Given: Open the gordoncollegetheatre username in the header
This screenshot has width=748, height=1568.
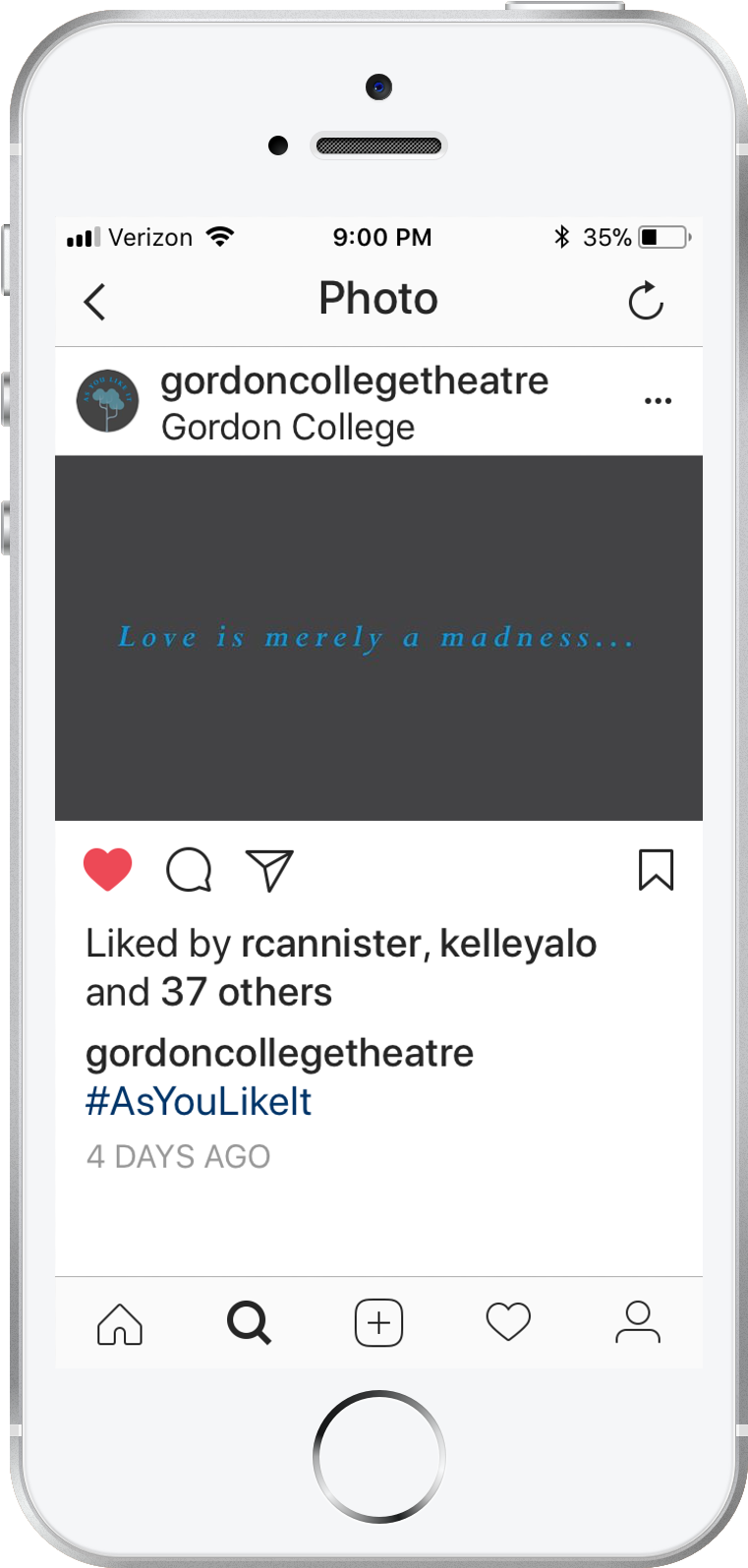Looking at the screenshot, I should [x=354, y=380].
